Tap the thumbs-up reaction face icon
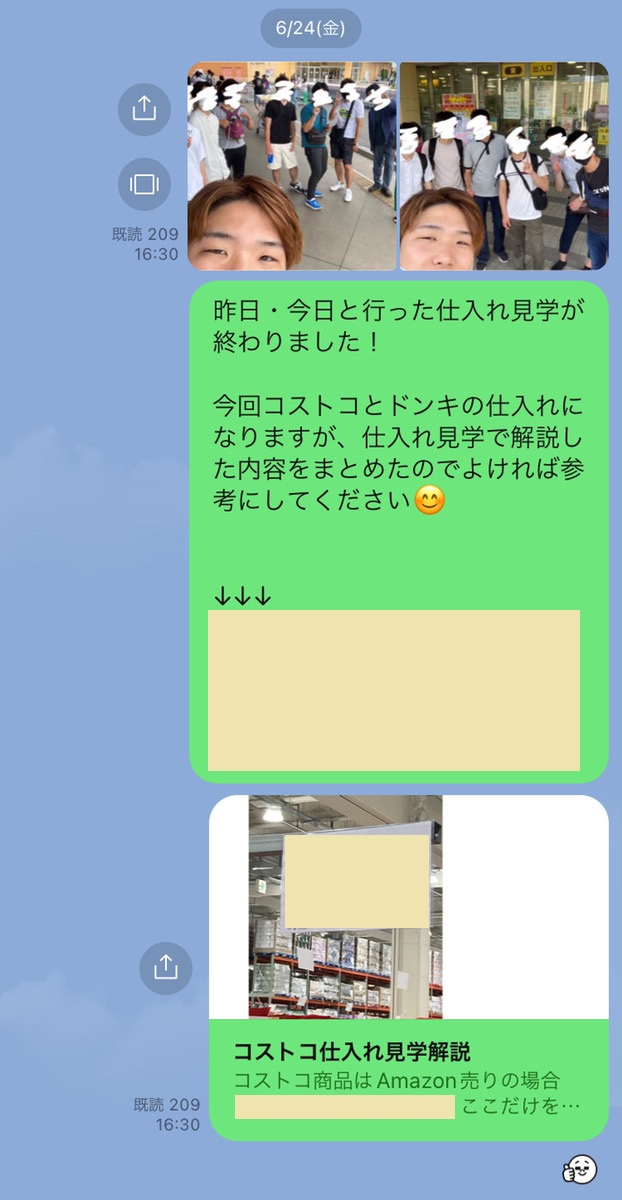The width and height of the screenshot is (622, 1200). (580, 1169)
